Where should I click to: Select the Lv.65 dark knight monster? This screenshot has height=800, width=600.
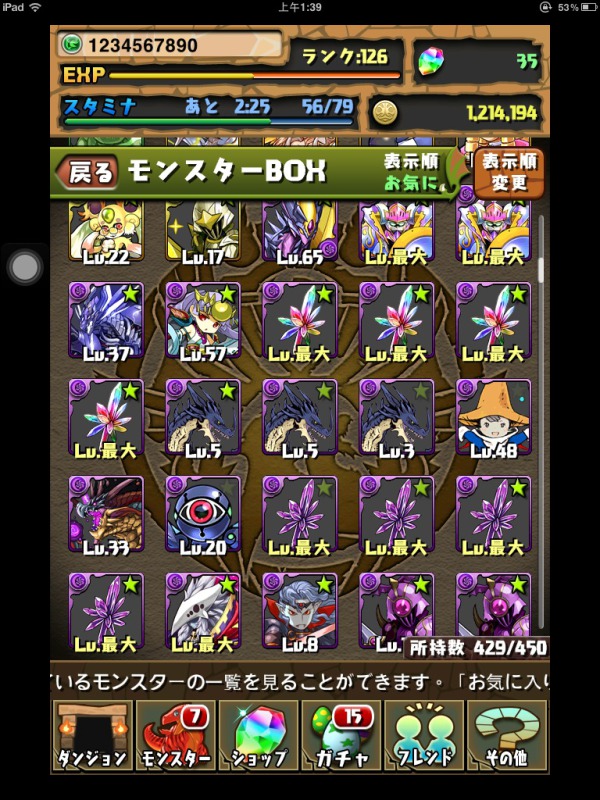[x=300, y=232]
